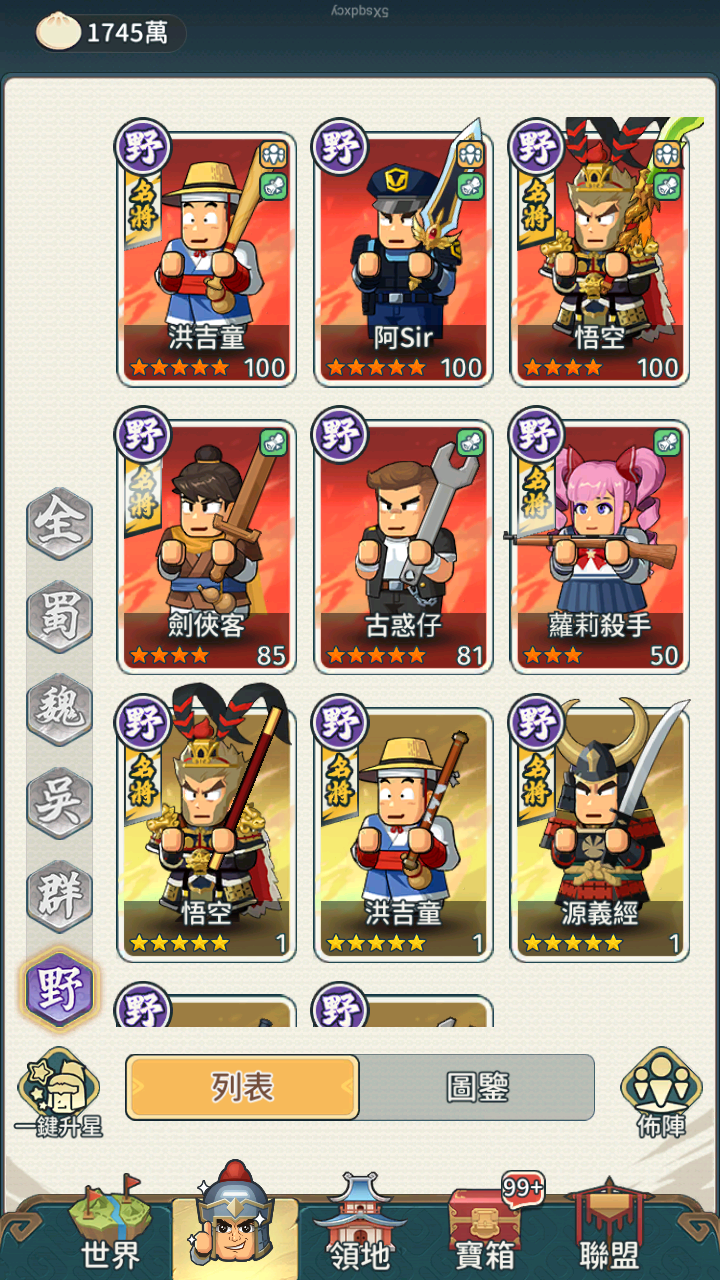Viewport: 720px width, 1280px height.
Task: Open the 聯盟 tab
Action: coord(609,1228)
